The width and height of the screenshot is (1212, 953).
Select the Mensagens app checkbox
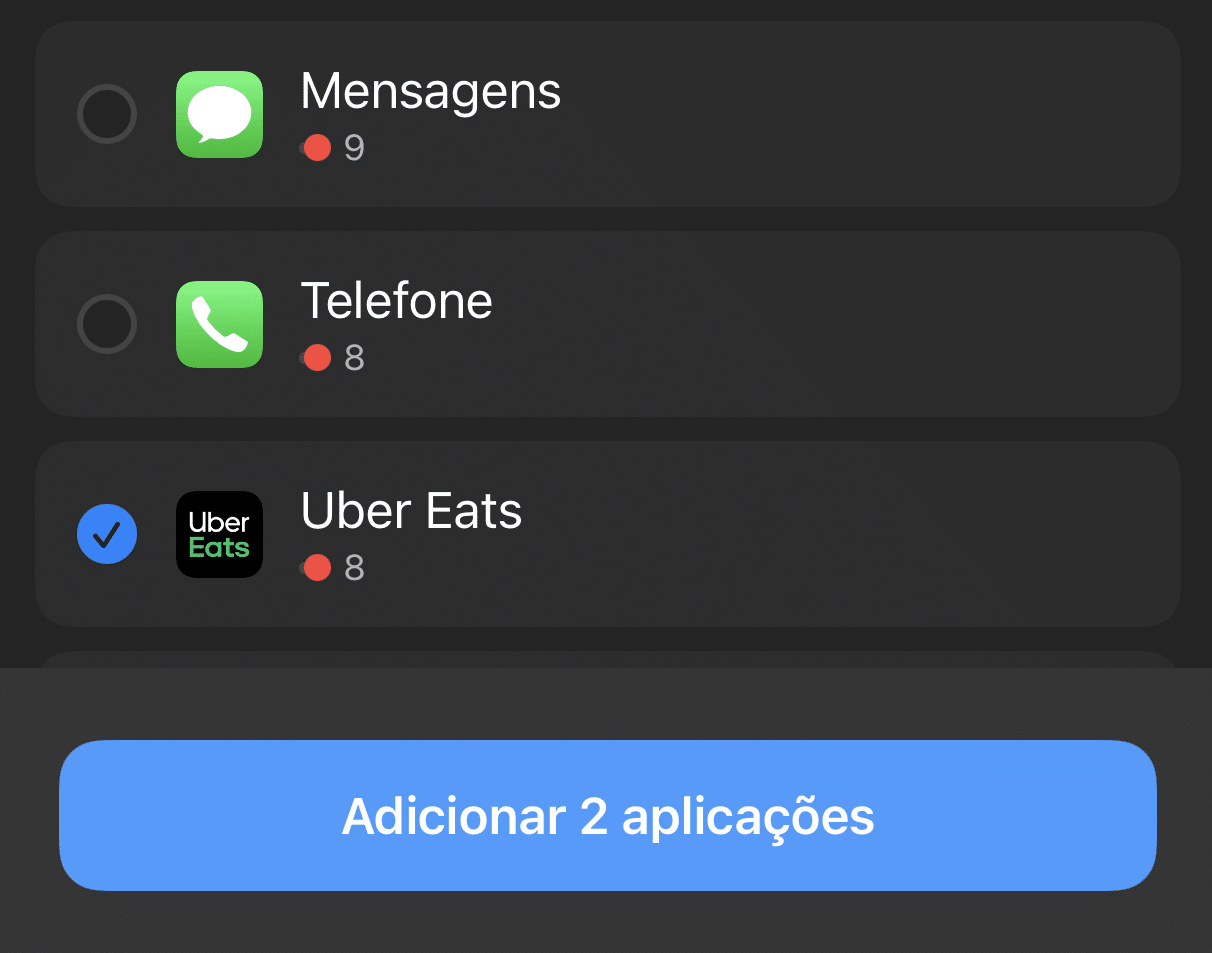(107, 114)
